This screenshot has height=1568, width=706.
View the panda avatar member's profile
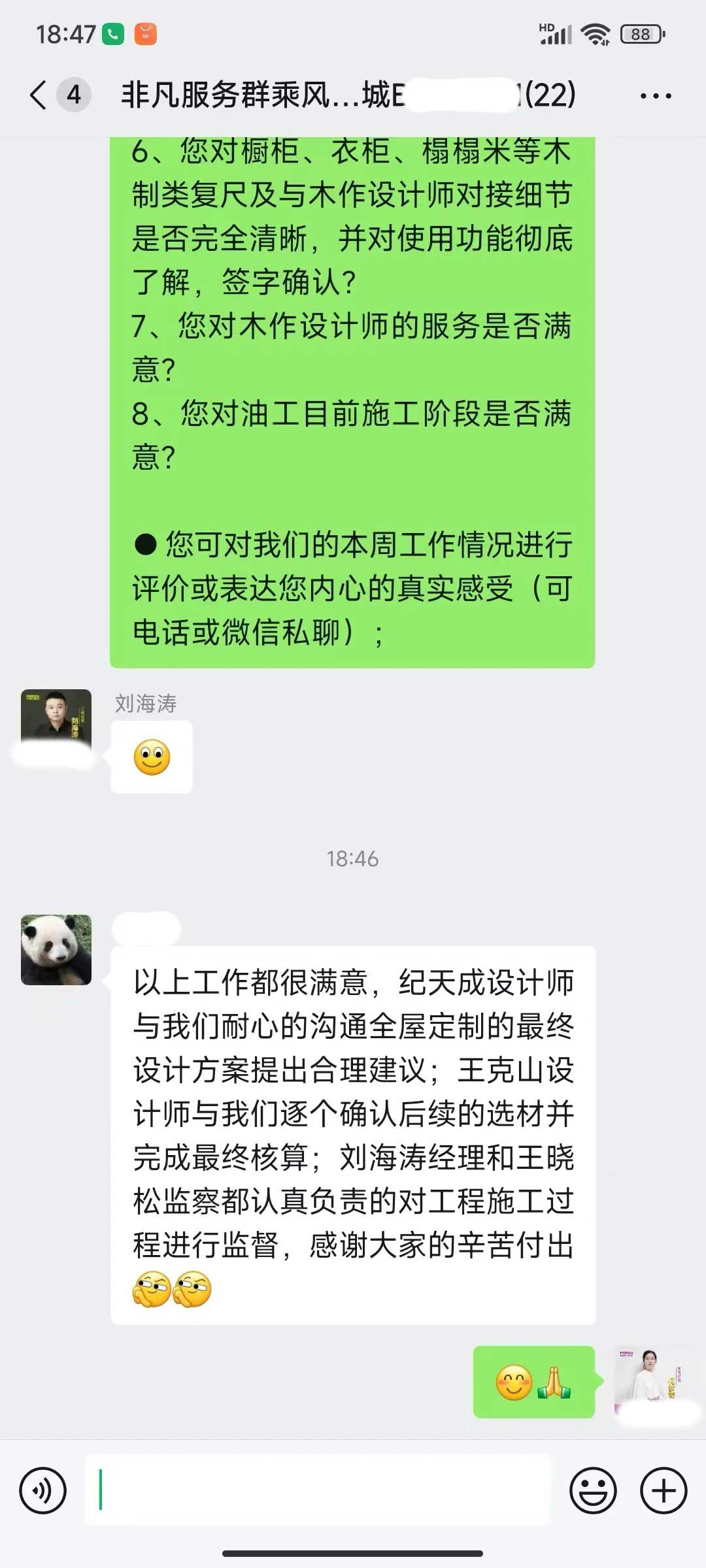coord(56,949)
